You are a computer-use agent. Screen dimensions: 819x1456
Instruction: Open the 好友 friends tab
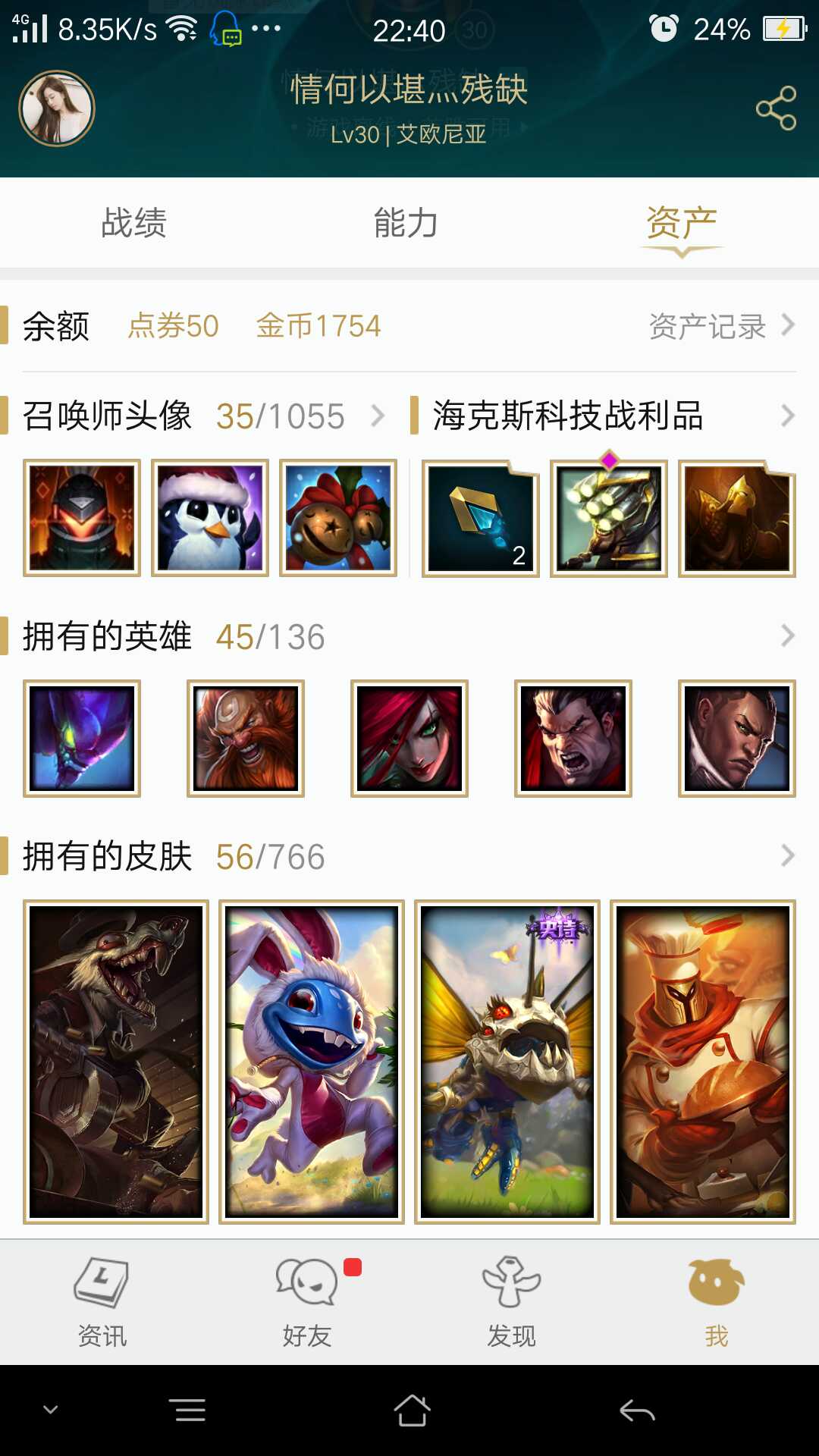(307, 1301)
